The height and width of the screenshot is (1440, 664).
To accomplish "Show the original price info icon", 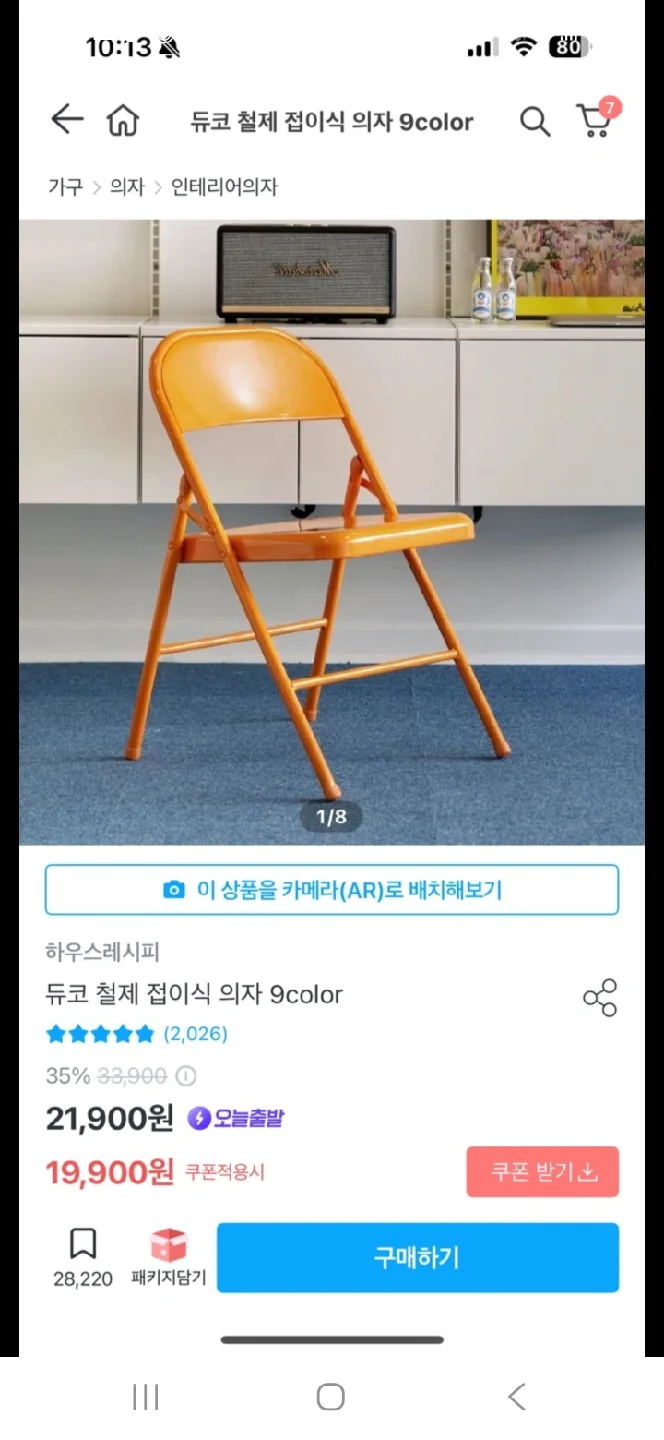I will pyautogui.click(x=186, y=1076).
